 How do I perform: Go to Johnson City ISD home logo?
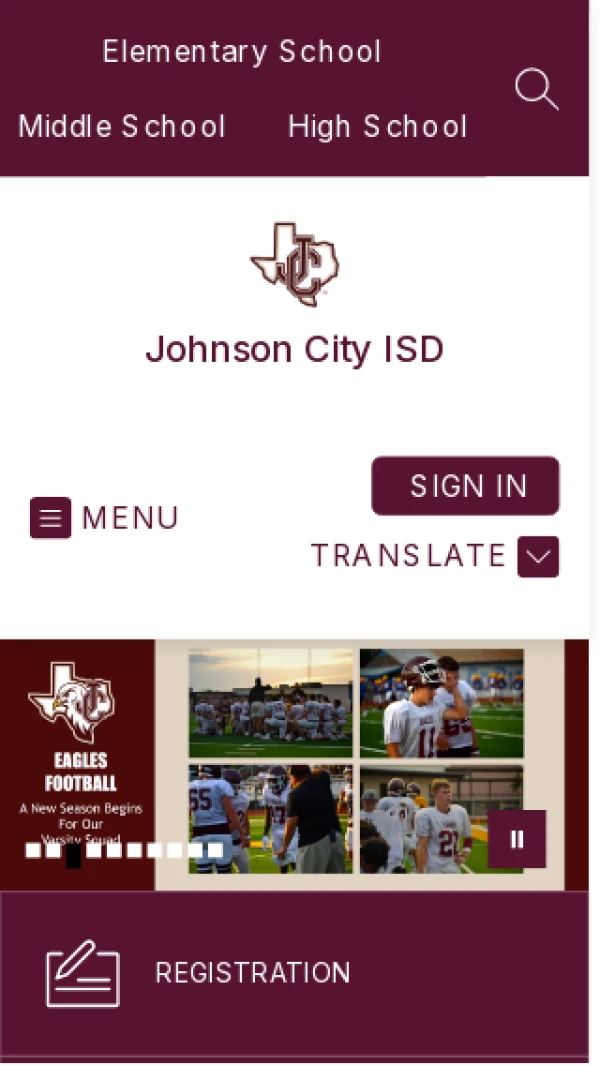coord(295,264)
